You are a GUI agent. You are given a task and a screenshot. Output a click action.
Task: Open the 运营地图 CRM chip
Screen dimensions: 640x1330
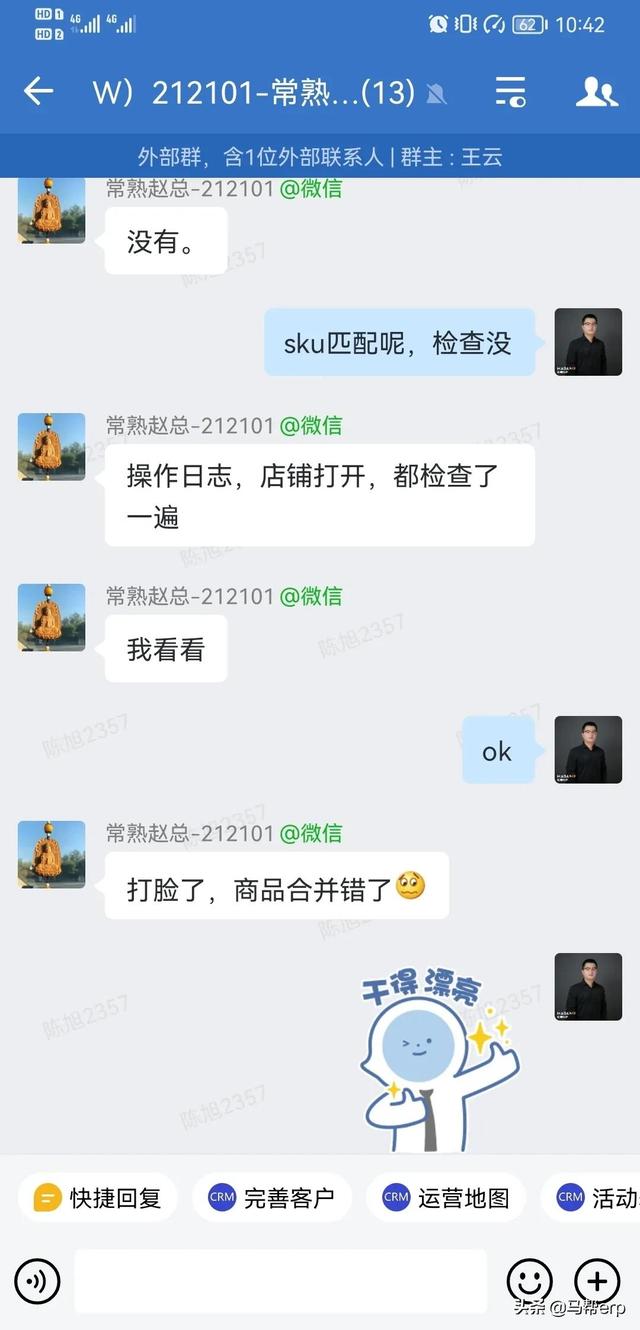point(447,1197)
